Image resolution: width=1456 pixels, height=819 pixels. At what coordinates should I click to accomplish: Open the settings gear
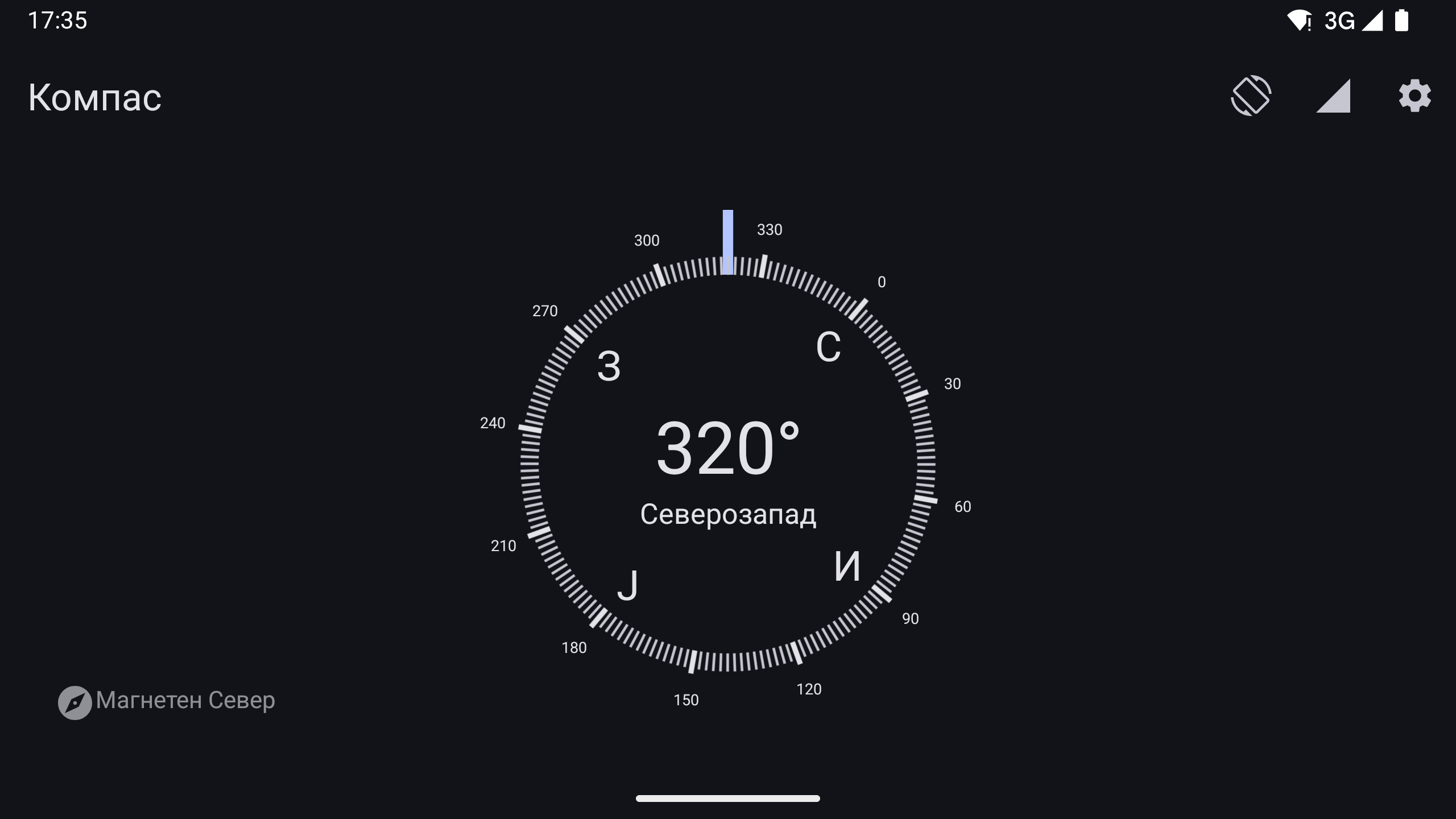(x=1414, y=96)
